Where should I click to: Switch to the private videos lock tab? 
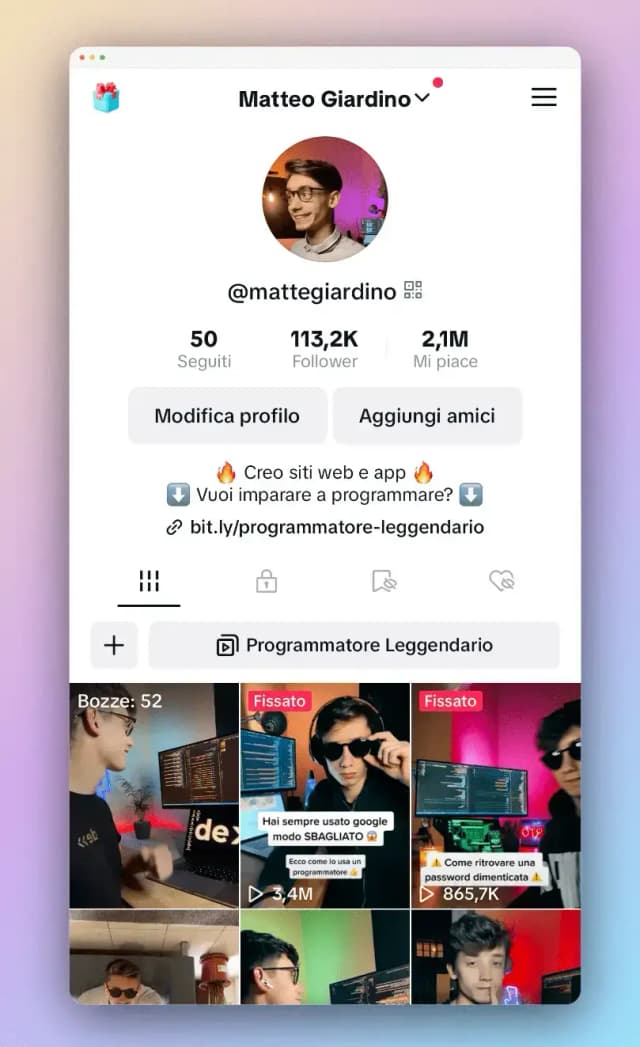click(266, 581)
